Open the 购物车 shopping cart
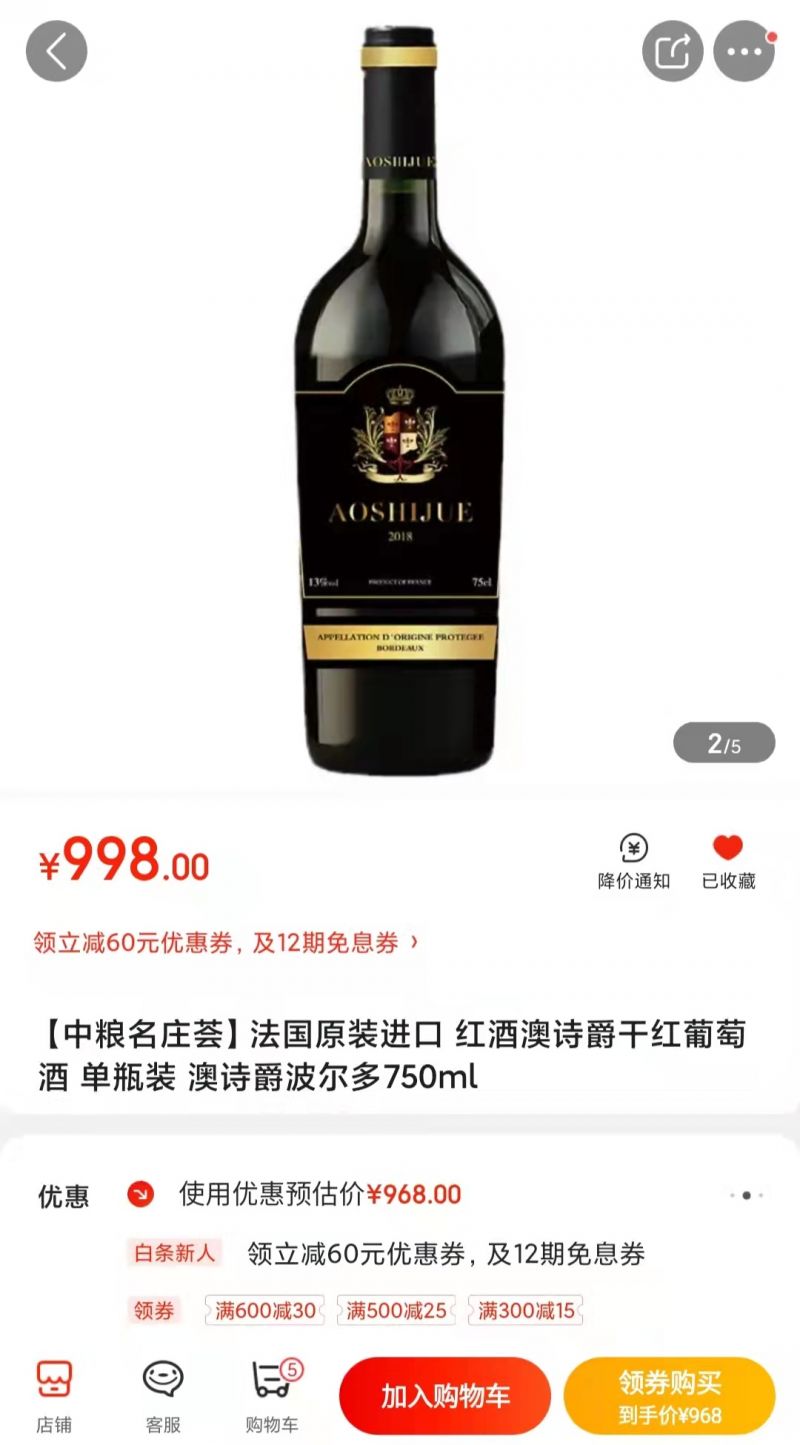This screenshot has width=800, height=1445. click(x=272, y=1396)
